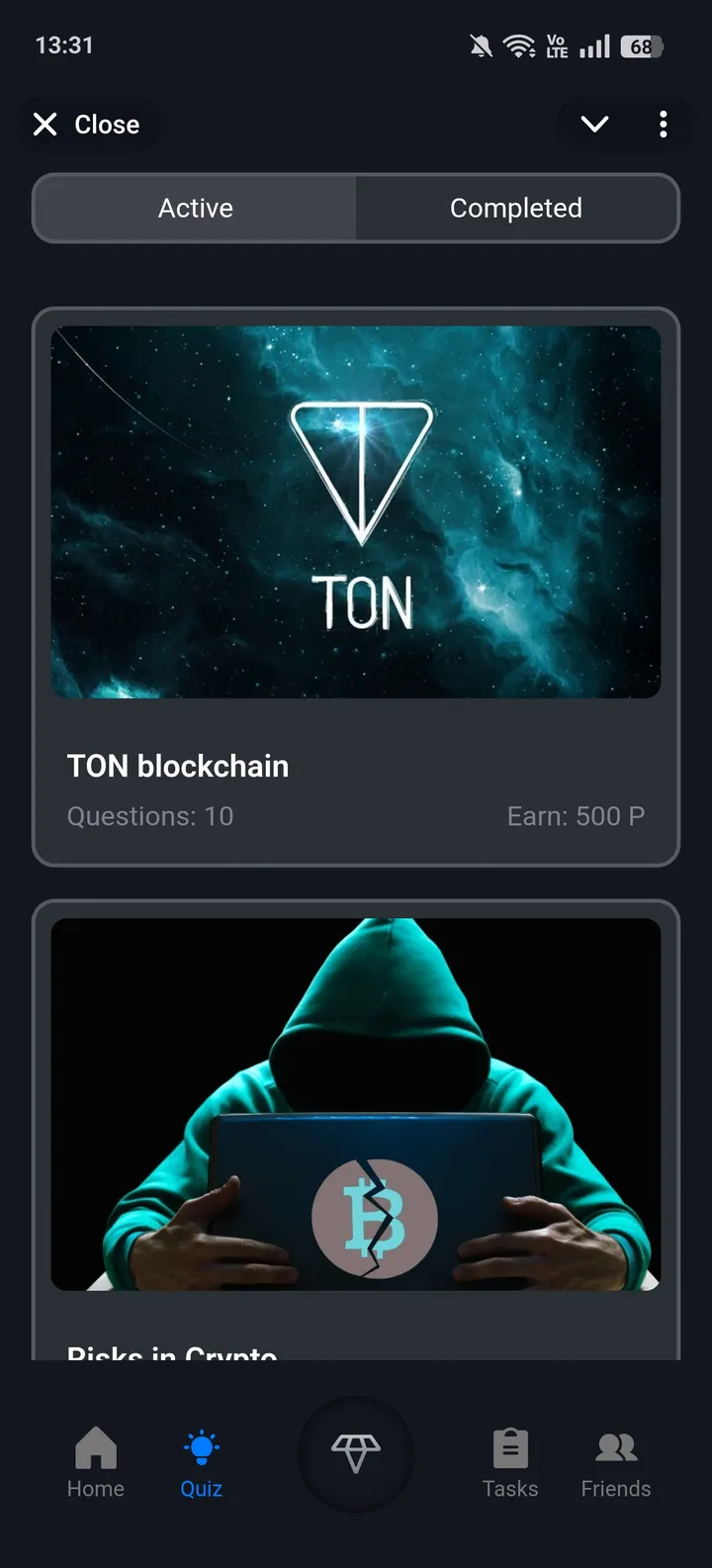The width and height of the screenshot is (712, 1568).
Task: Switch to the Active tab
Action: [x=194, y=208]
